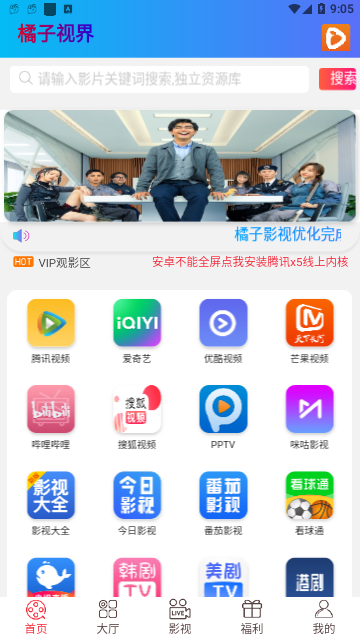Image resolution: width=360 pixels, height=640 pixels.
Task: Focus the movie keyword search field
Action: (x=159, y=79)
